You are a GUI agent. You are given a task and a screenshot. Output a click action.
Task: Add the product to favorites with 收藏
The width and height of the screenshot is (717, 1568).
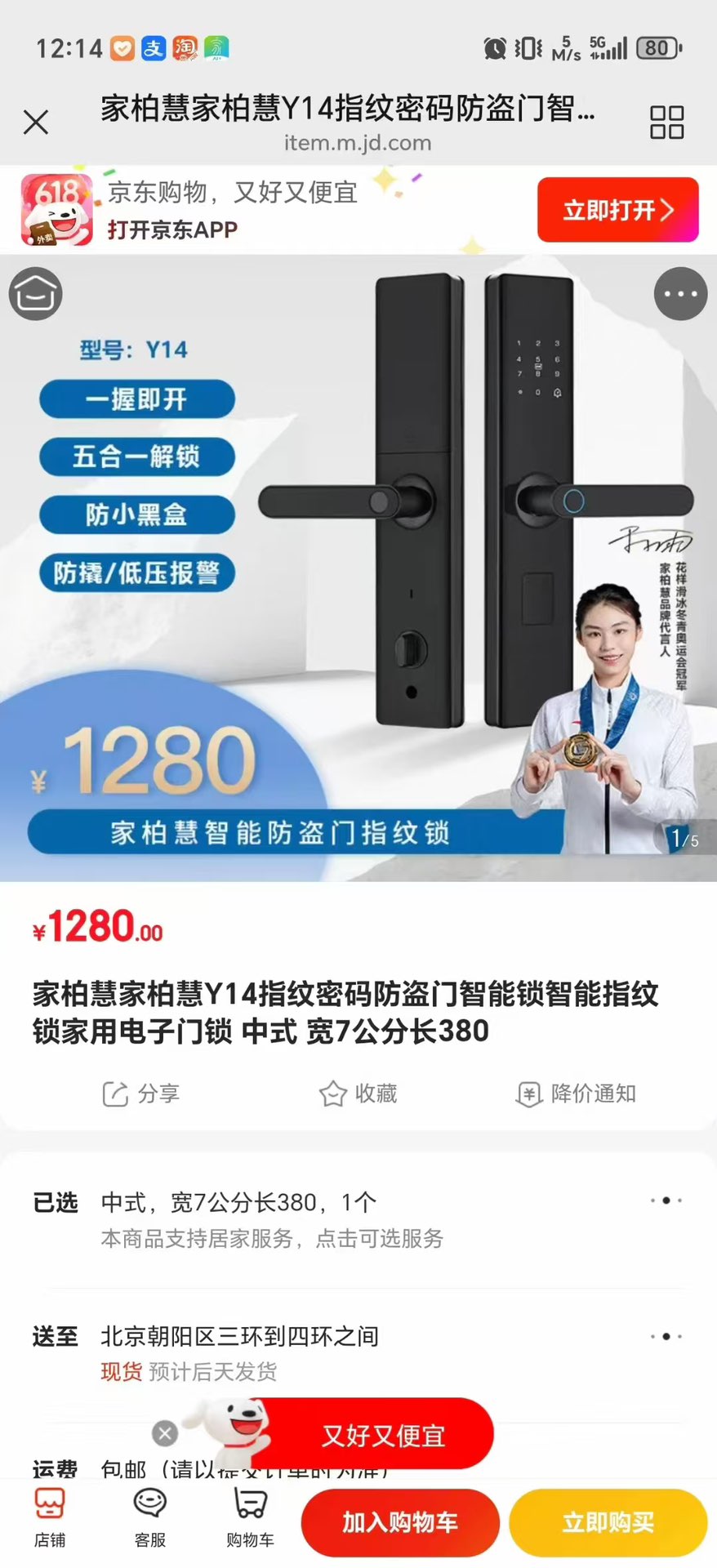(x=358, y=1094)
